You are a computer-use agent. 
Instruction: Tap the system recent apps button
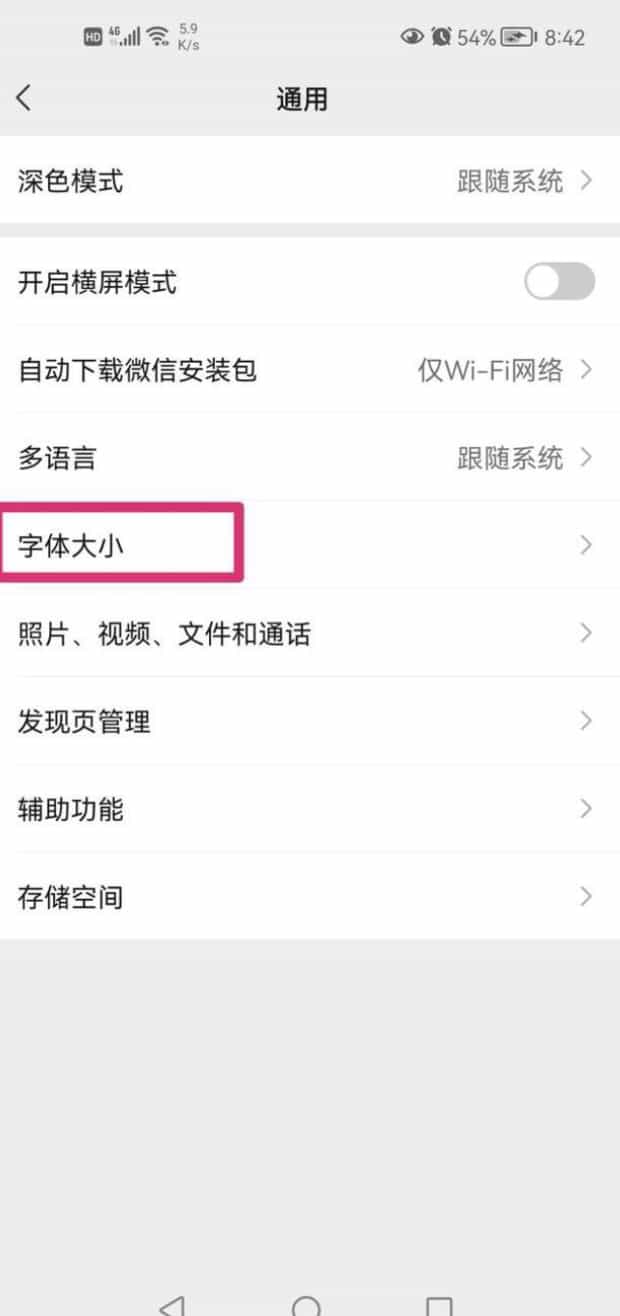pos(438,1305)
